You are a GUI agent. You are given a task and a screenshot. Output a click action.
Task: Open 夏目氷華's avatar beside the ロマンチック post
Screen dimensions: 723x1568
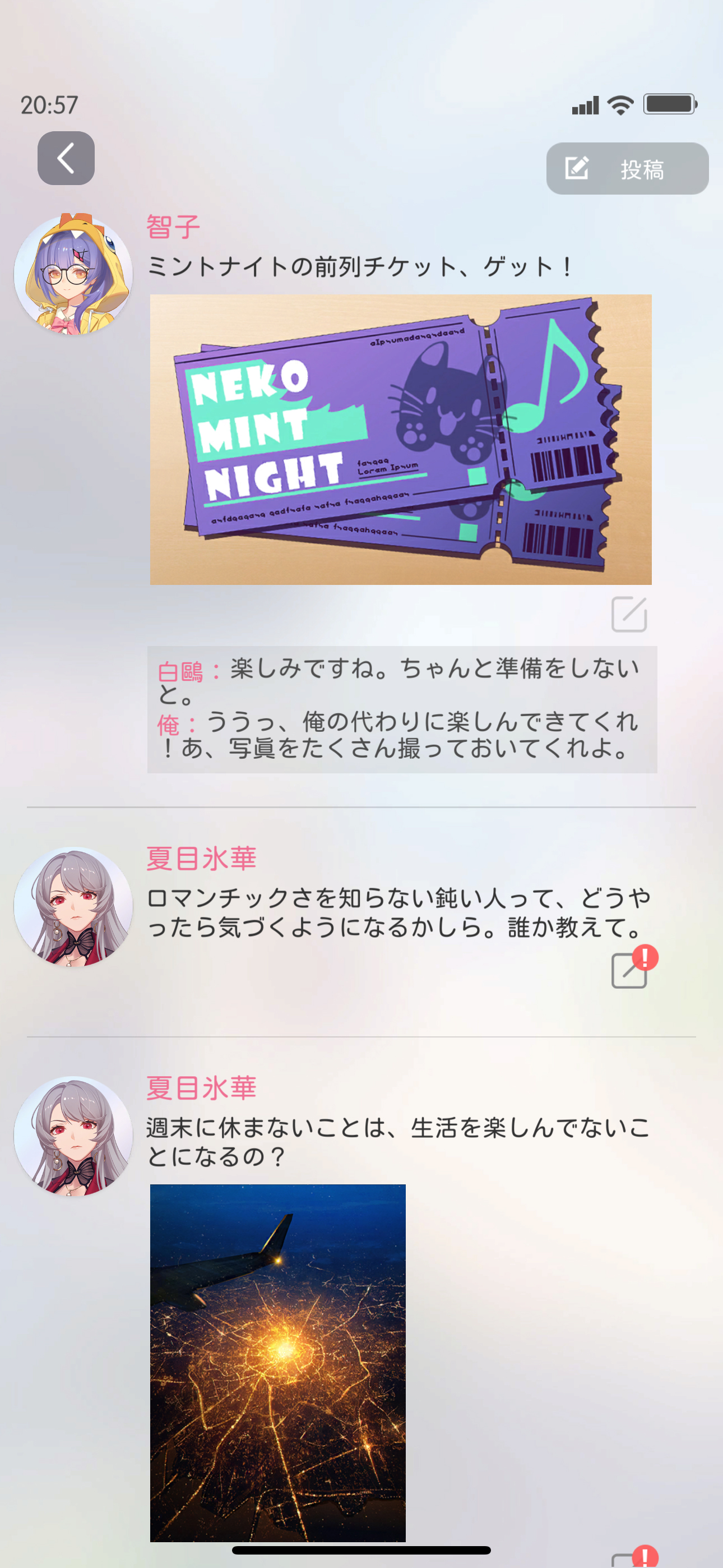coord(73,906)
